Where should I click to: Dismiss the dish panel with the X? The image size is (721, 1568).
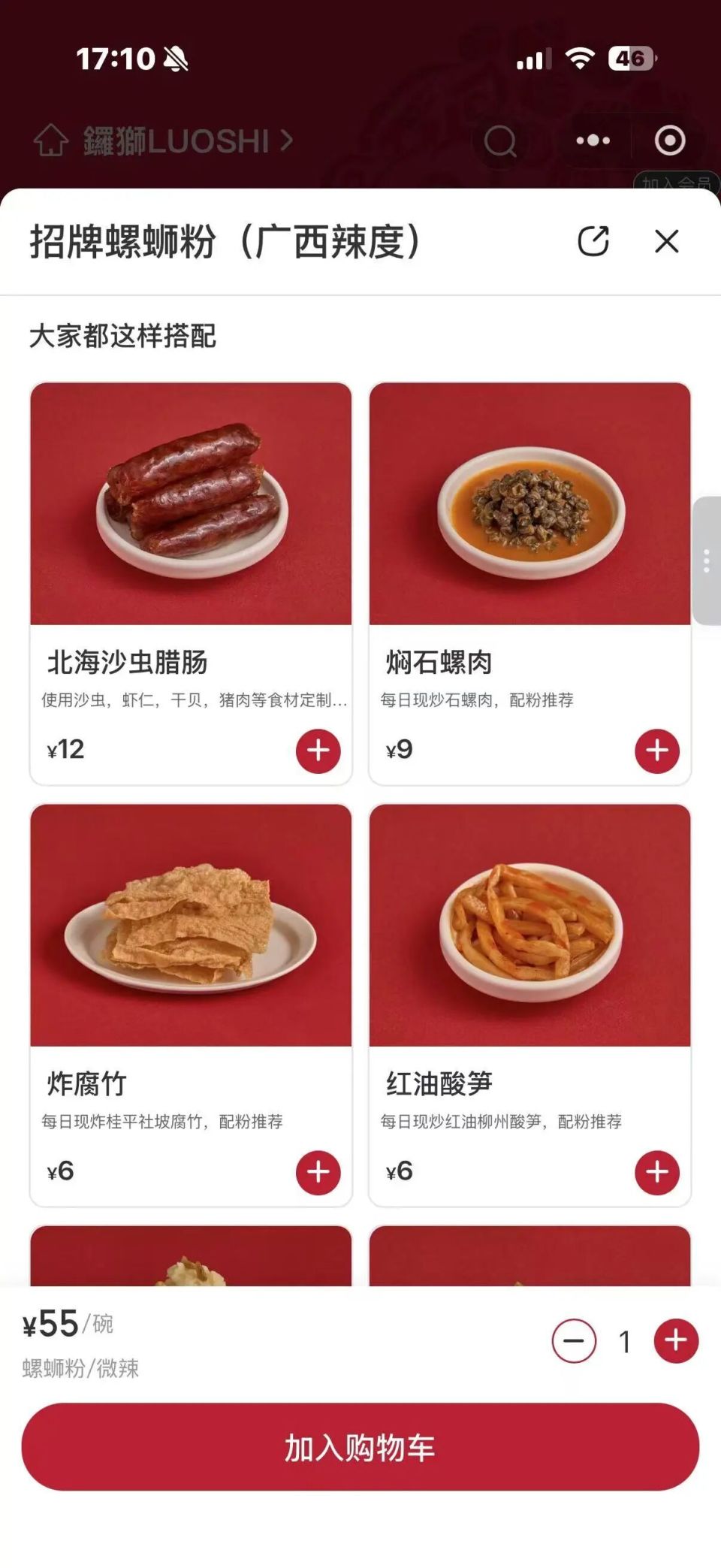(667, 241)
